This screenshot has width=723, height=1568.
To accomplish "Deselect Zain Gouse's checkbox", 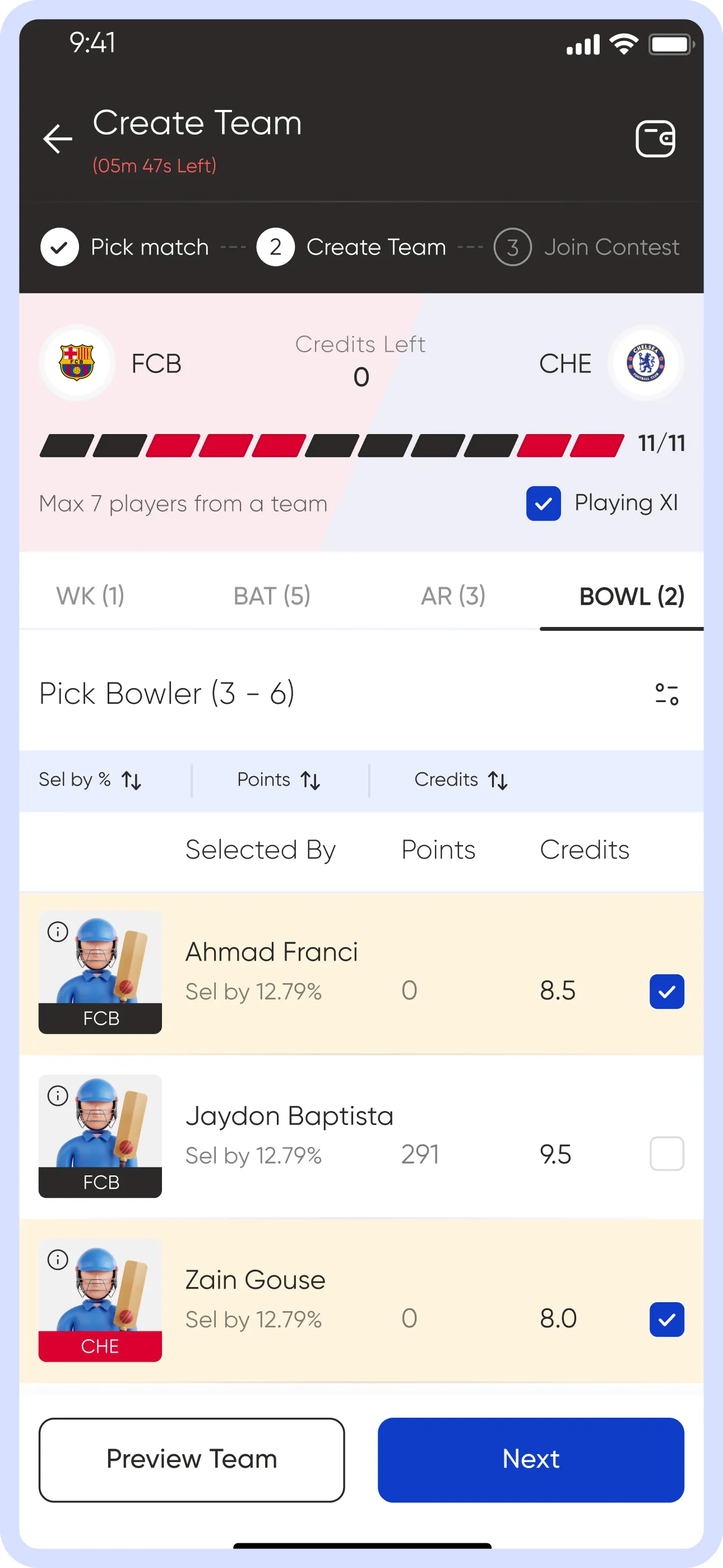I will (x=666, y=1319).
